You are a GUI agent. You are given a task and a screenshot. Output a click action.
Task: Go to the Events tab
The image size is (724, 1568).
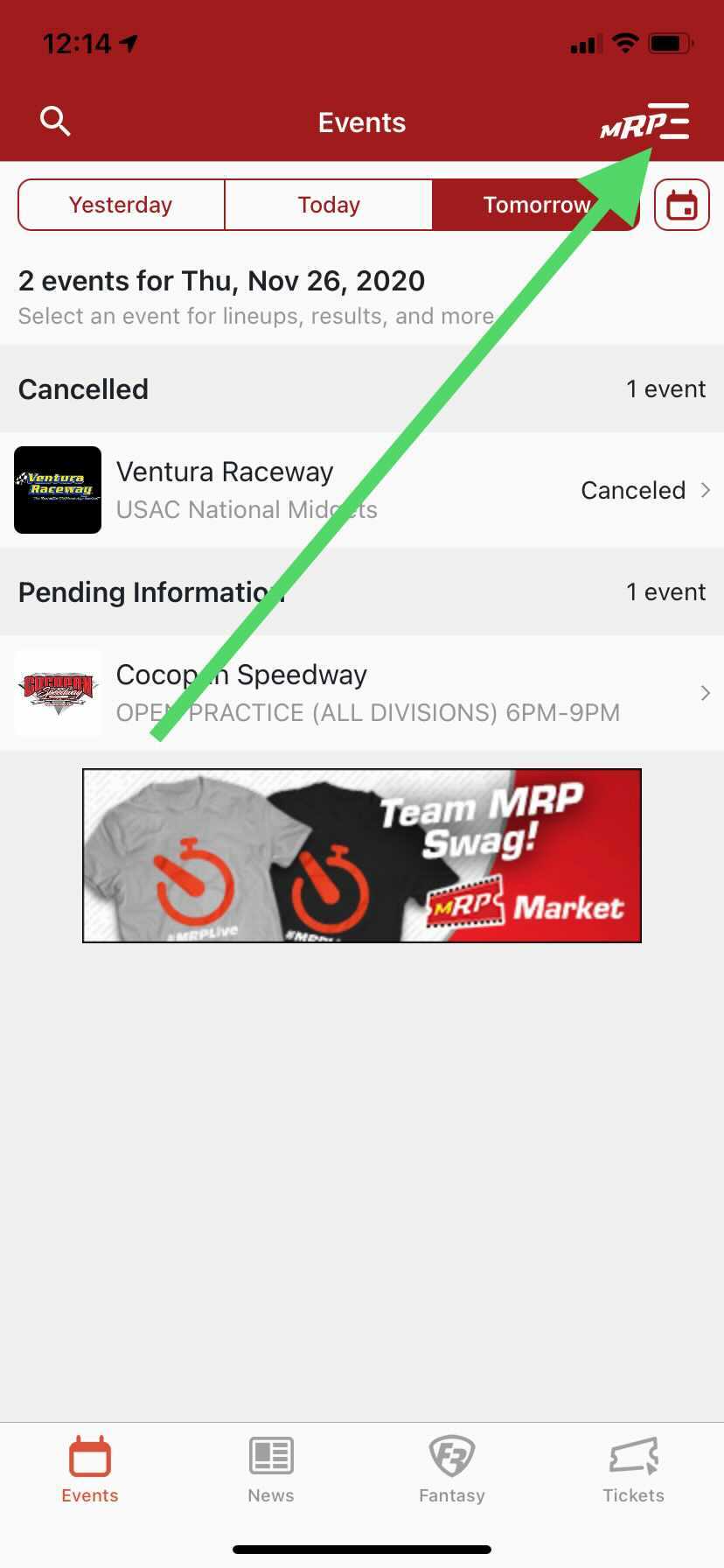[90, 1470]
